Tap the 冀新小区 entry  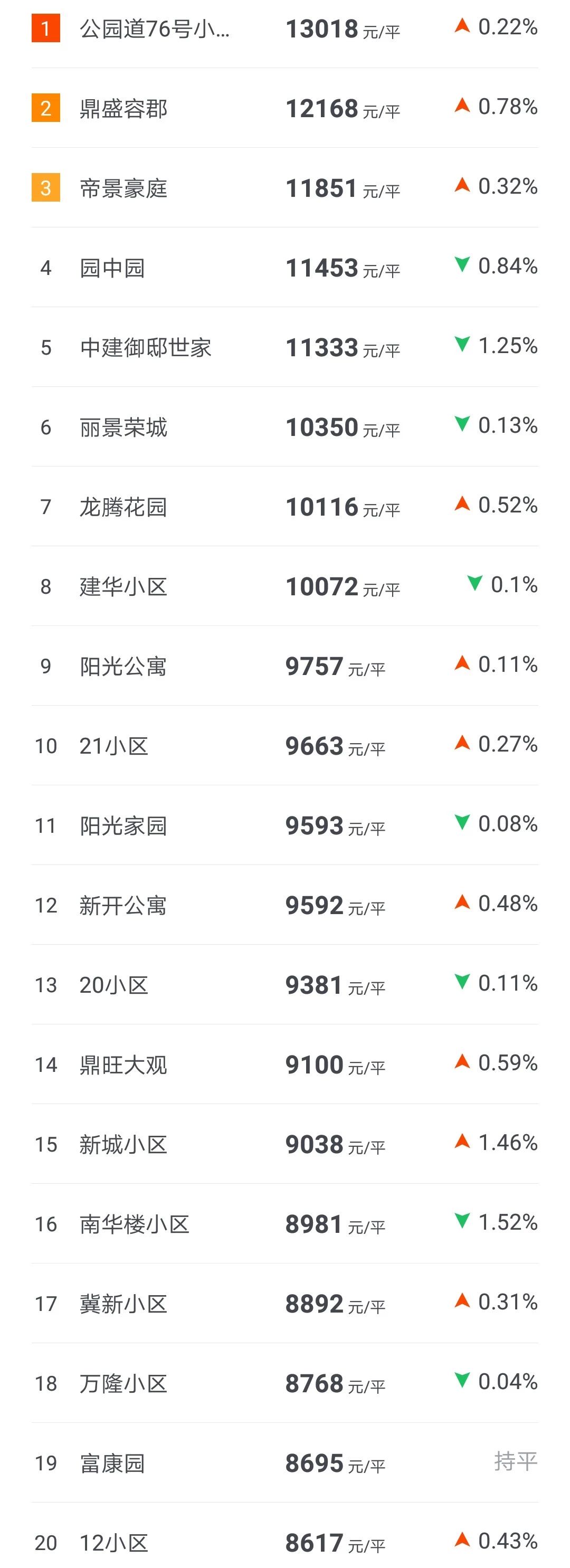point(123,1305)
